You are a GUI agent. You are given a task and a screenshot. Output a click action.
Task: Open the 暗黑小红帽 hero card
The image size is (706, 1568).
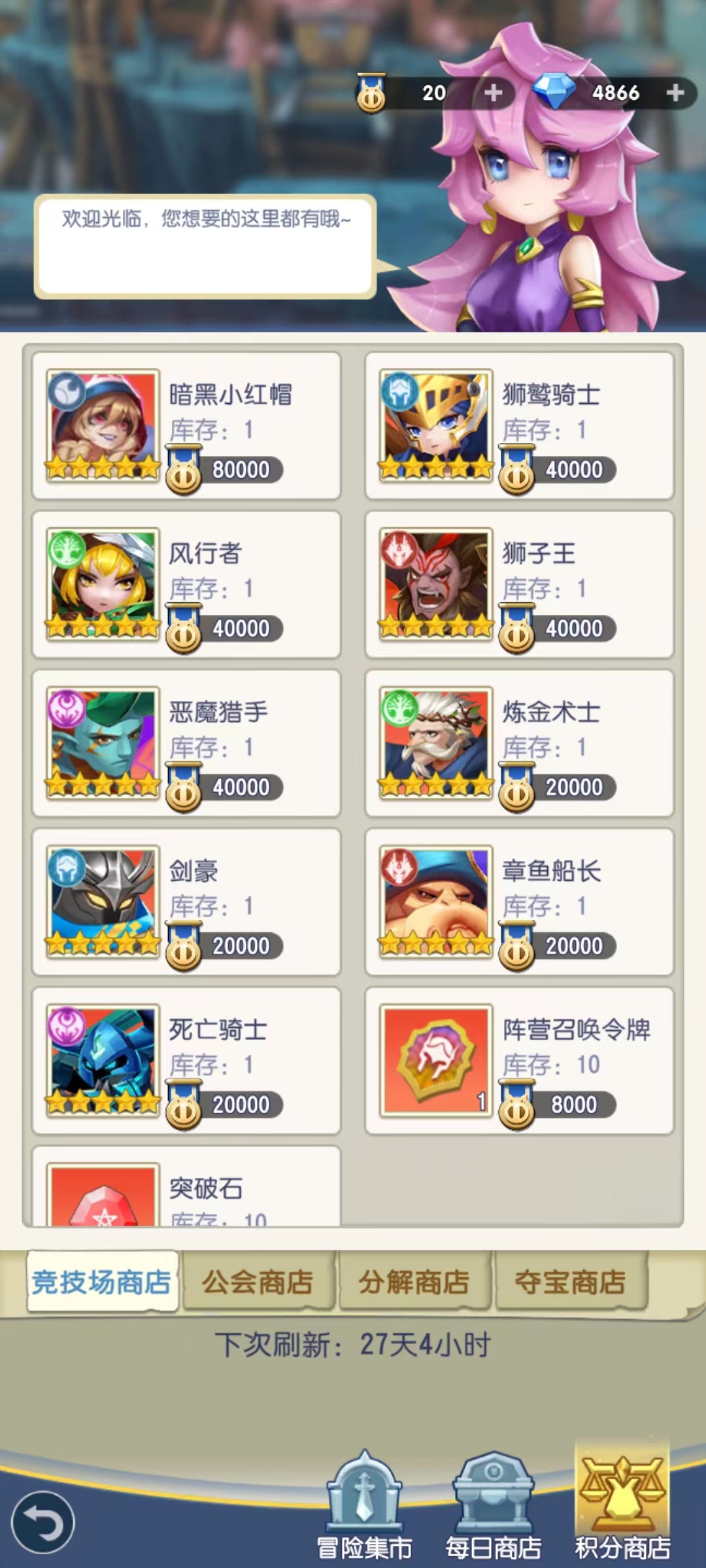click(186, 426)
